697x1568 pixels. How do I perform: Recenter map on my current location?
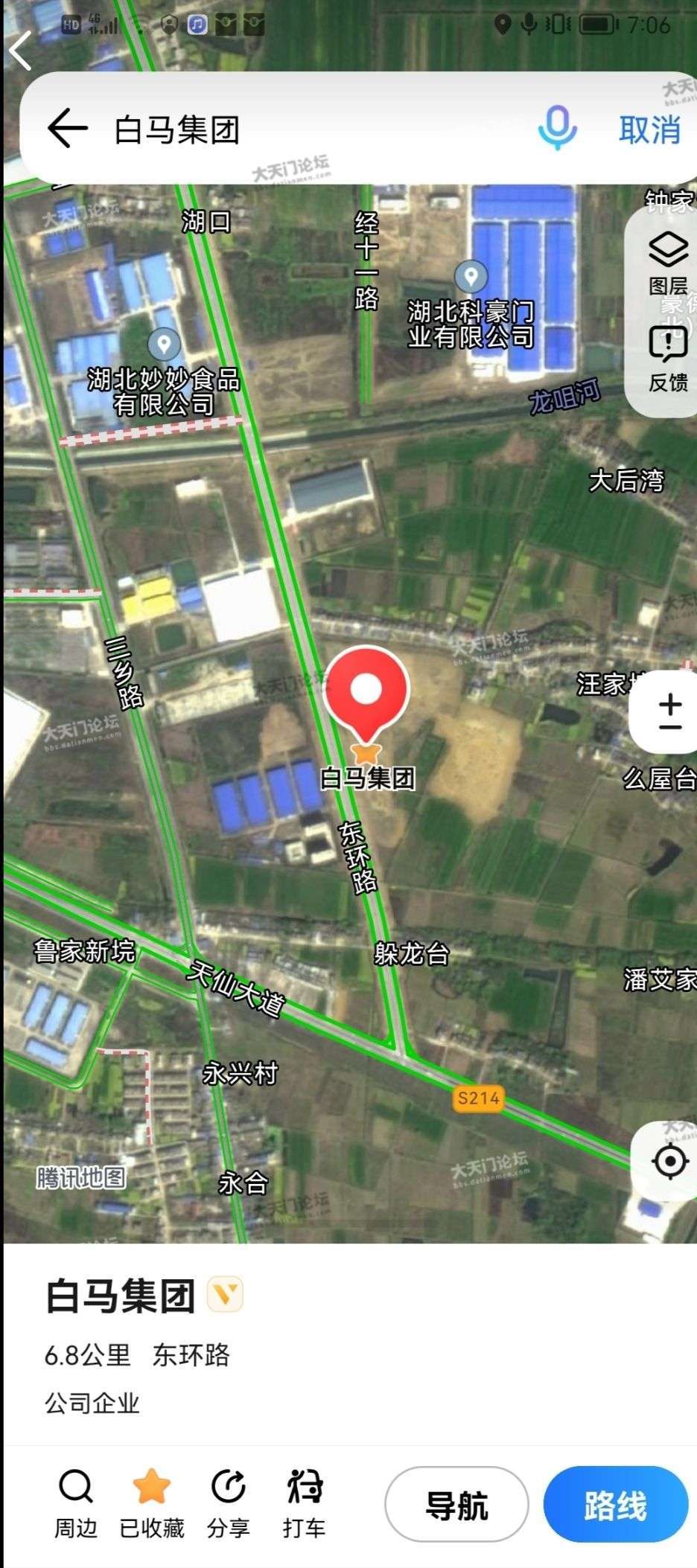pos(669,1161)
